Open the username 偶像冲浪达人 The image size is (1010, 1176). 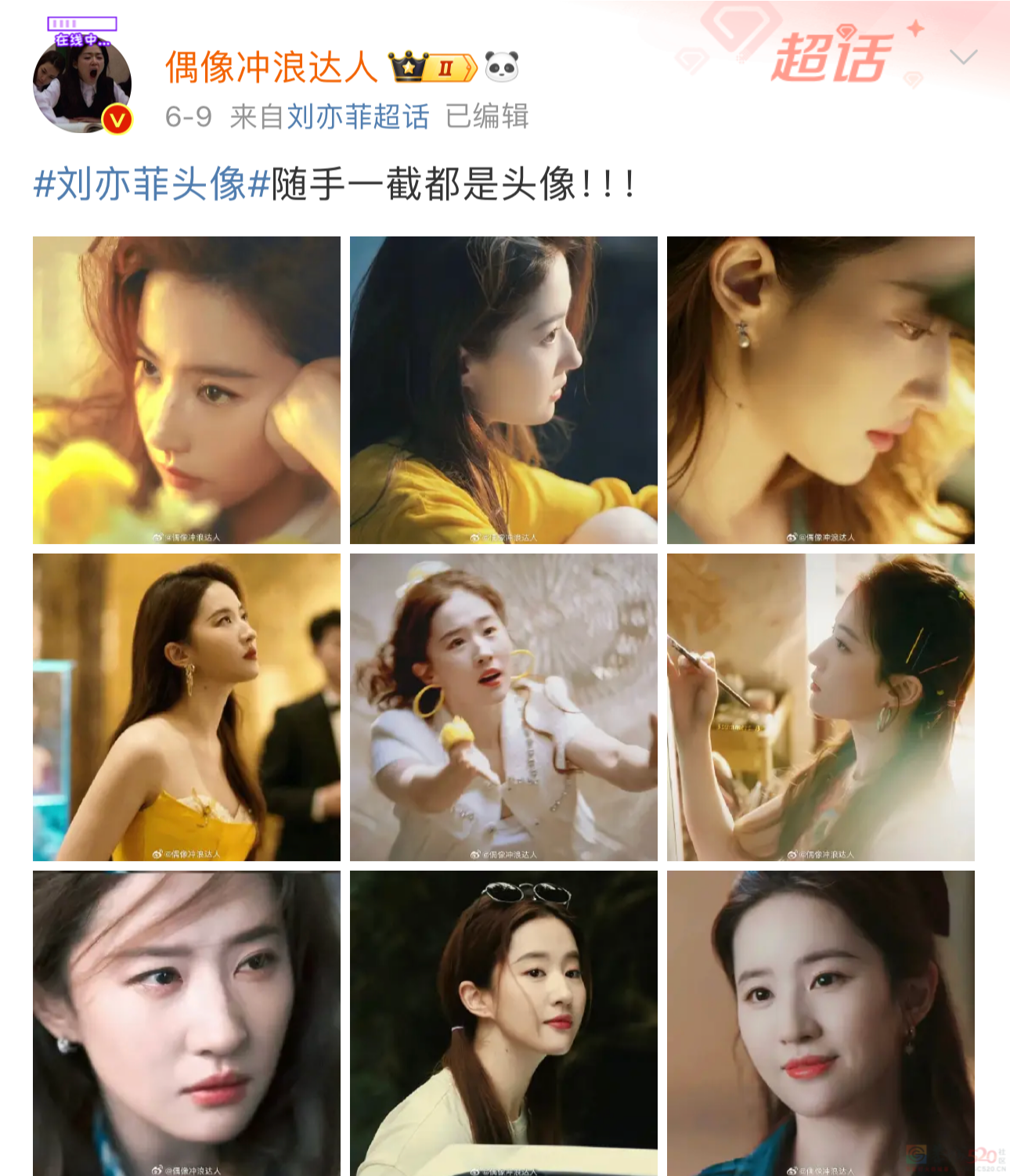pyautogui.click(x=271, y=67)
